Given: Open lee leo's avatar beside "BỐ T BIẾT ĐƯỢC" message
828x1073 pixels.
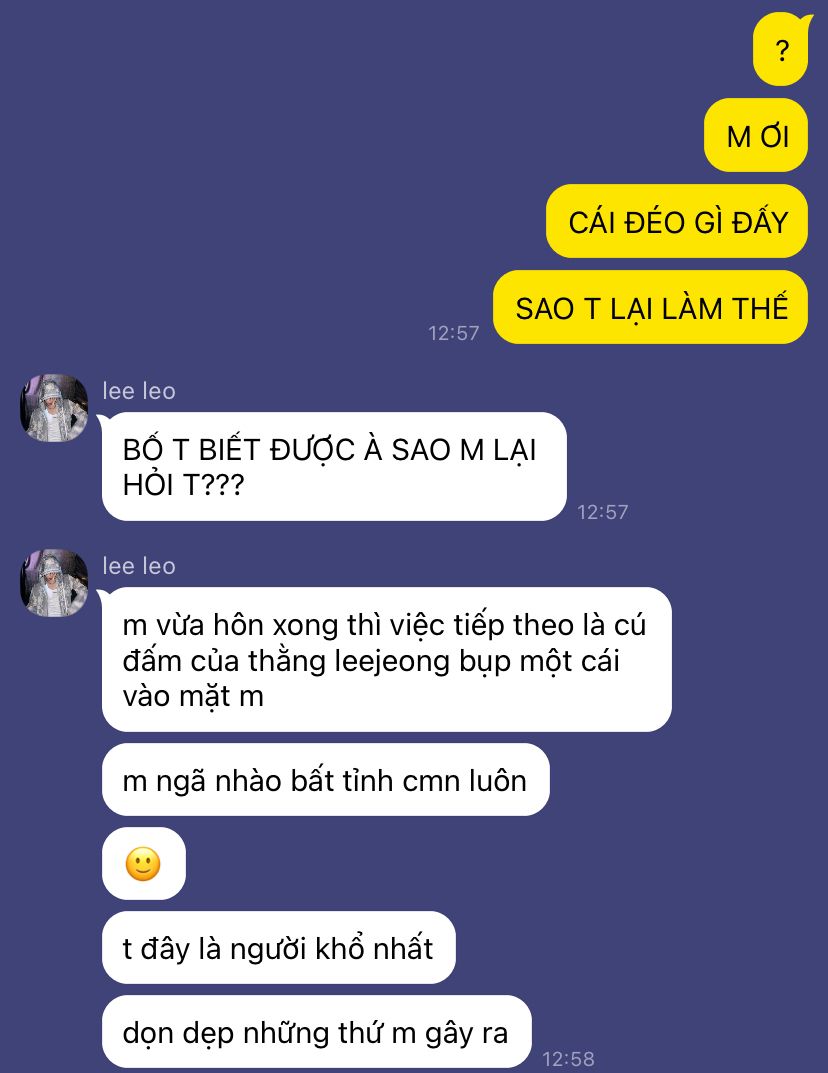Looking at the screenshot, I should click(x=54, y=408).
